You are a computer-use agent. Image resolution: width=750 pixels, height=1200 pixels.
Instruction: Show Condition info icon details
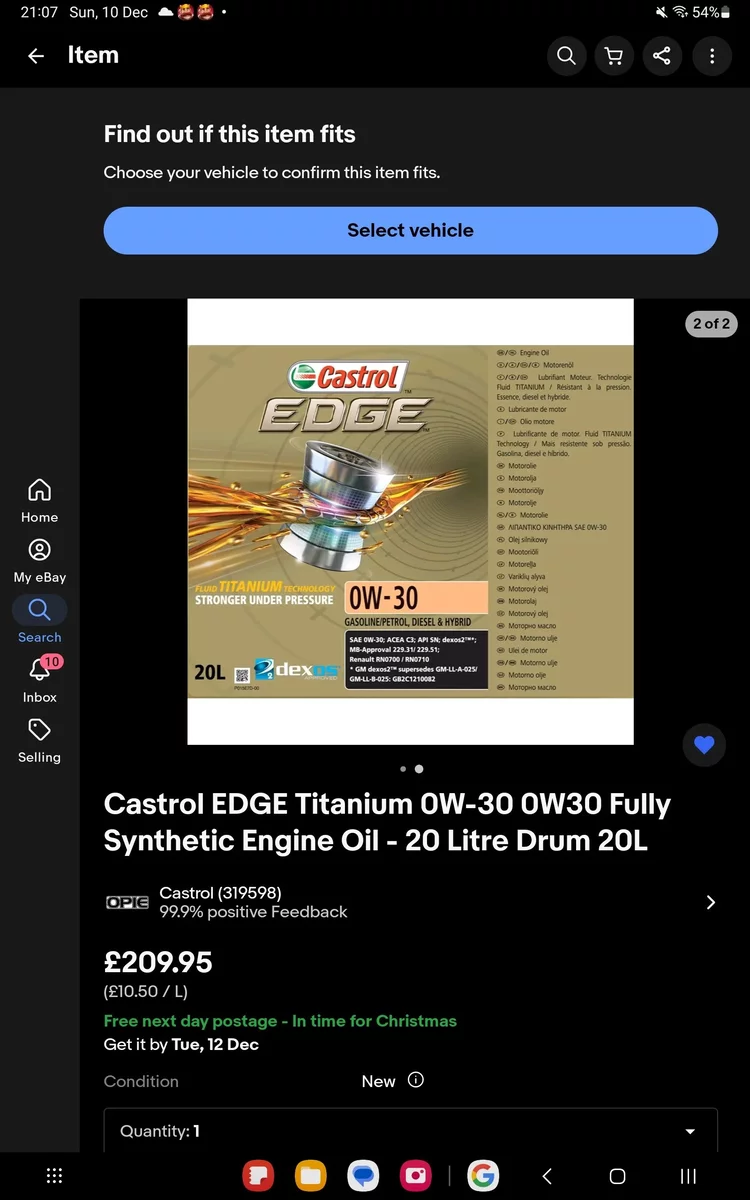coord(416,1080)
